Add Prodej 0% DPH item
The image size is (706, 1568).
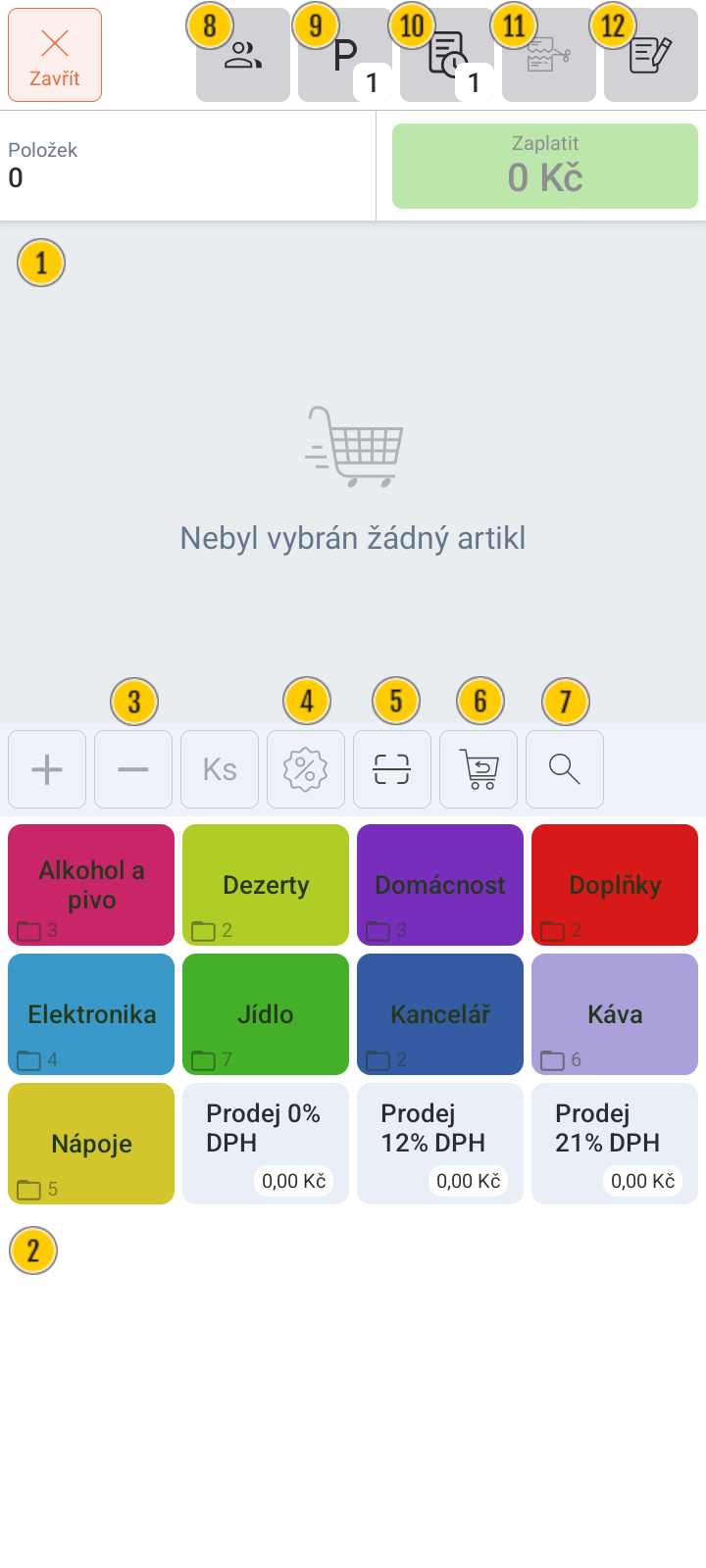point(266,1144)
